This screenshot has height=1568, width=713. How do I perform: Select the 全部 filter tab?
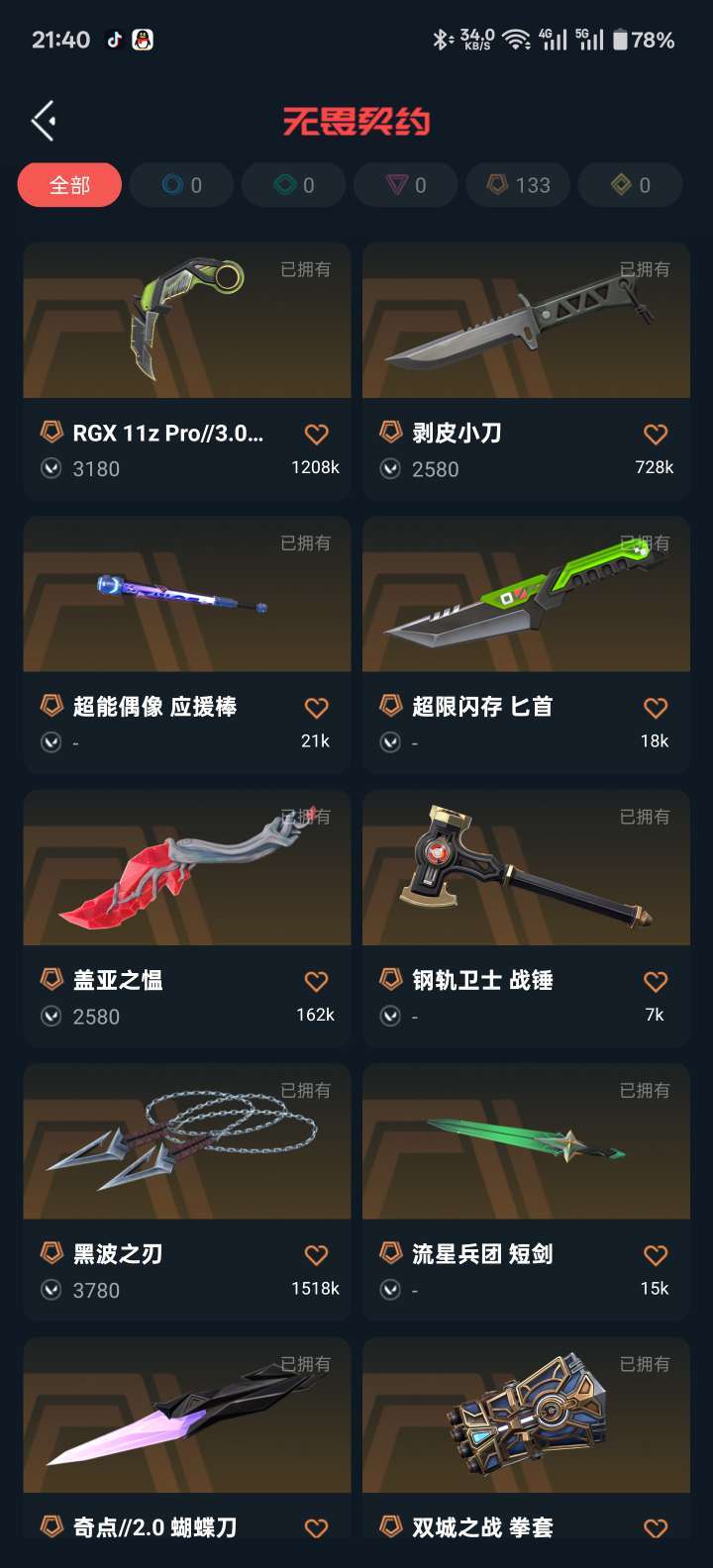pos(68,184)
